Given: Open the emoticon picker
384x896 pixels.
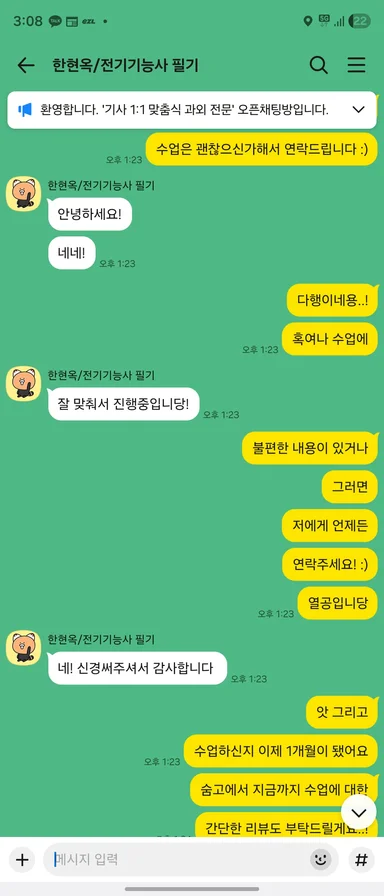Looking at the screenshot, I should pos(321,859).
